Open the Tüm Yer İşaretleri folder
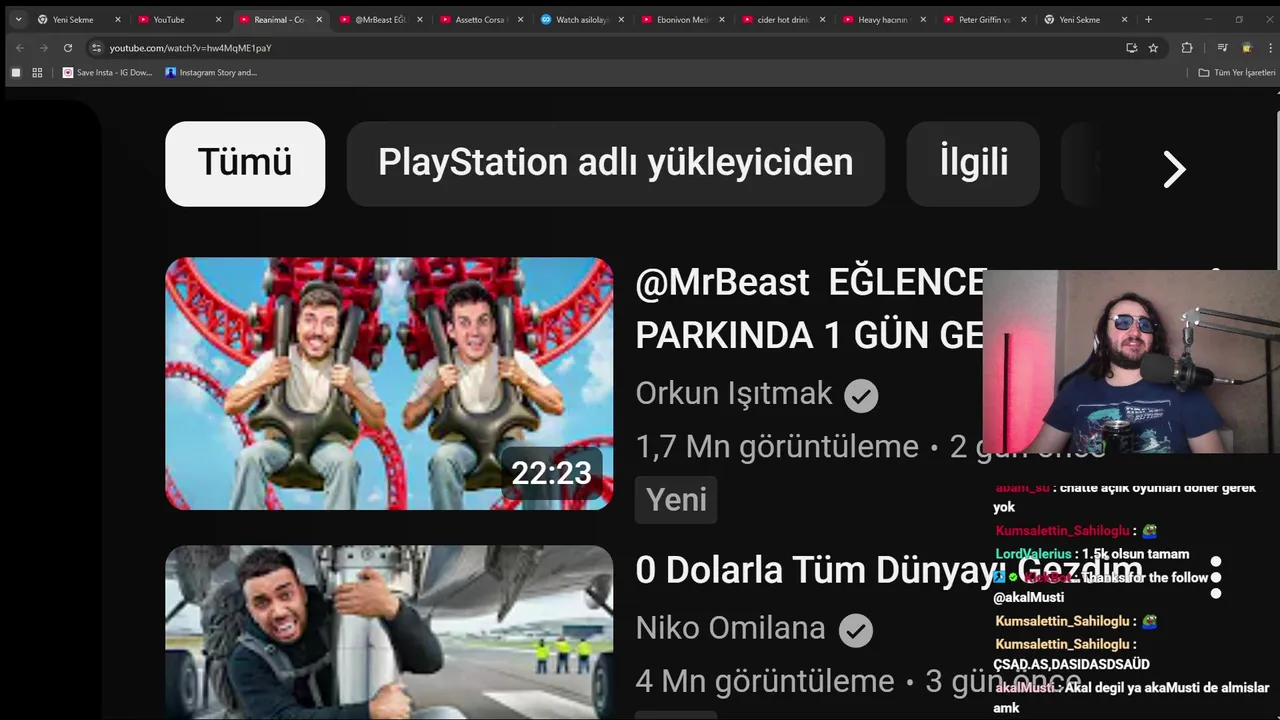This screenshot has width=1280, height=720. [x=1237, y=73]
